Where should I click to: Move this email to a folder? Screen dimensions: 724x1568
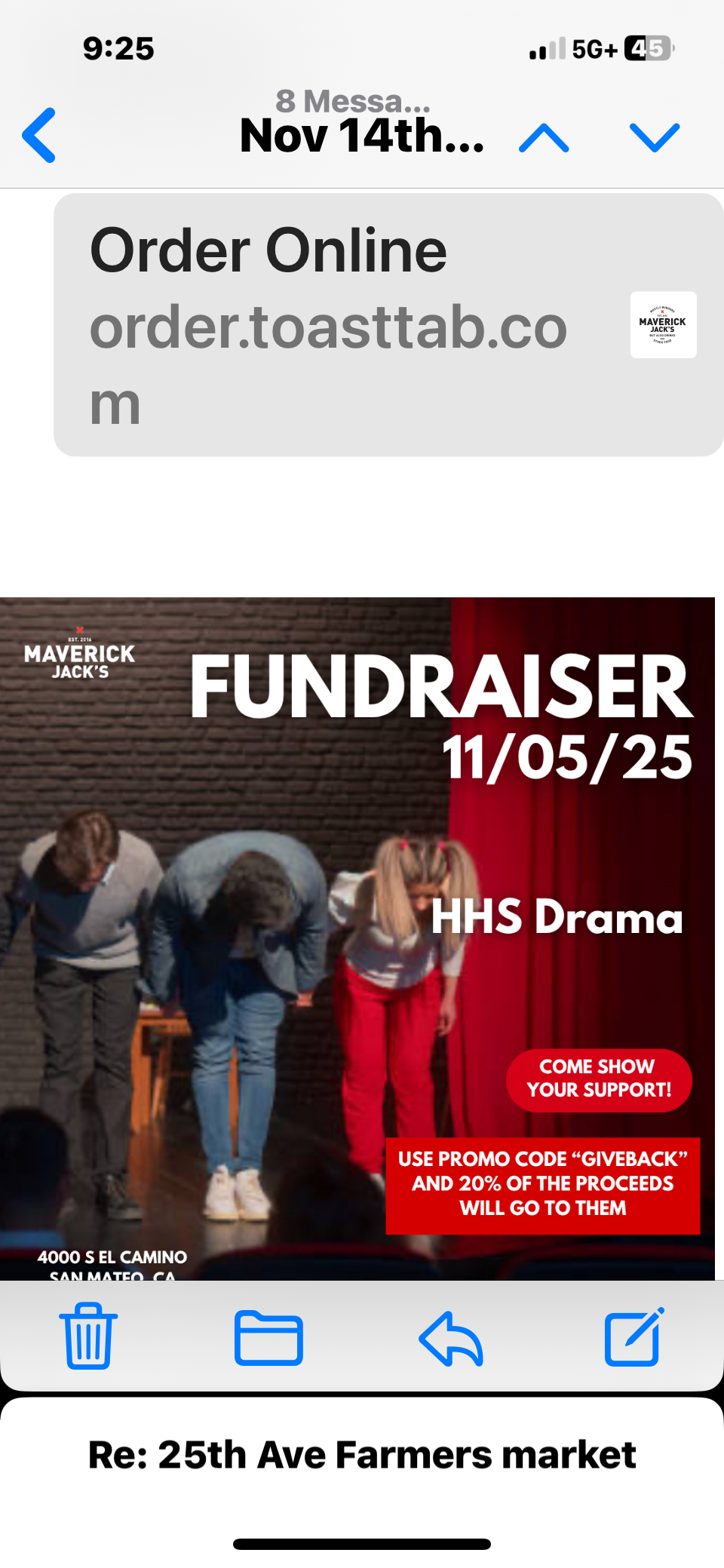click(268, 1338)
